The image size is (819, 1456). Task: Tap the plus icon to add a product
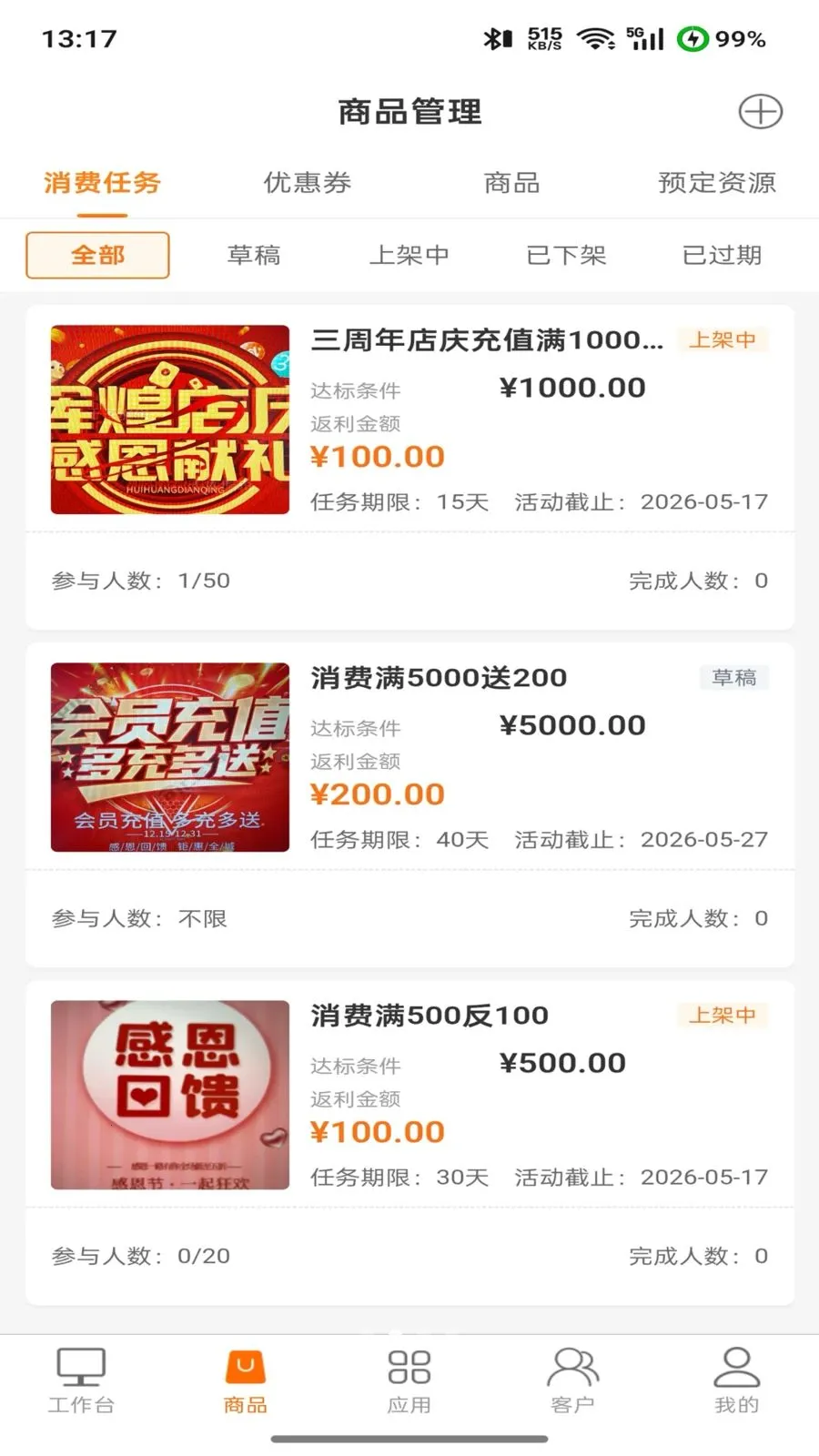760,112
